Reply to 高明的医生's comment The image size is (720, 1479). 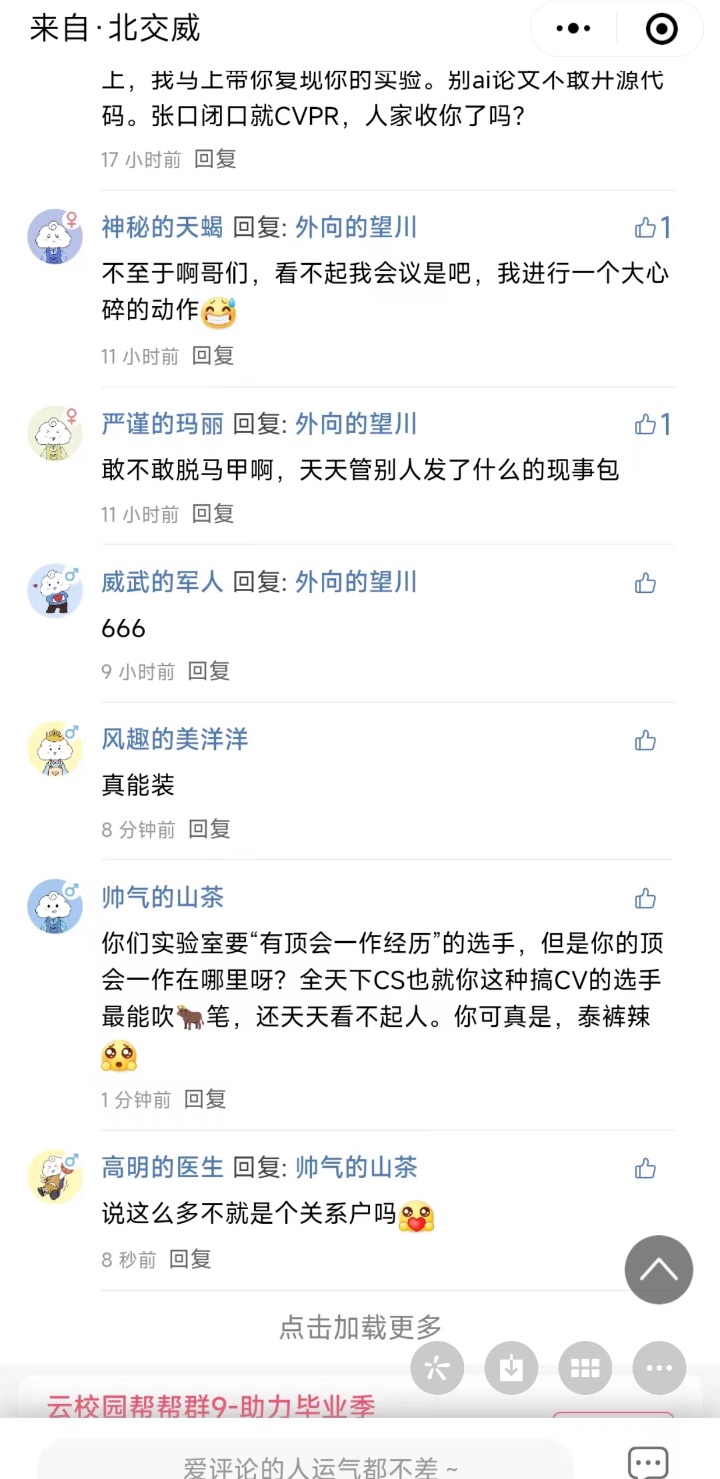pyautogui.click(x=190, y=1259)
